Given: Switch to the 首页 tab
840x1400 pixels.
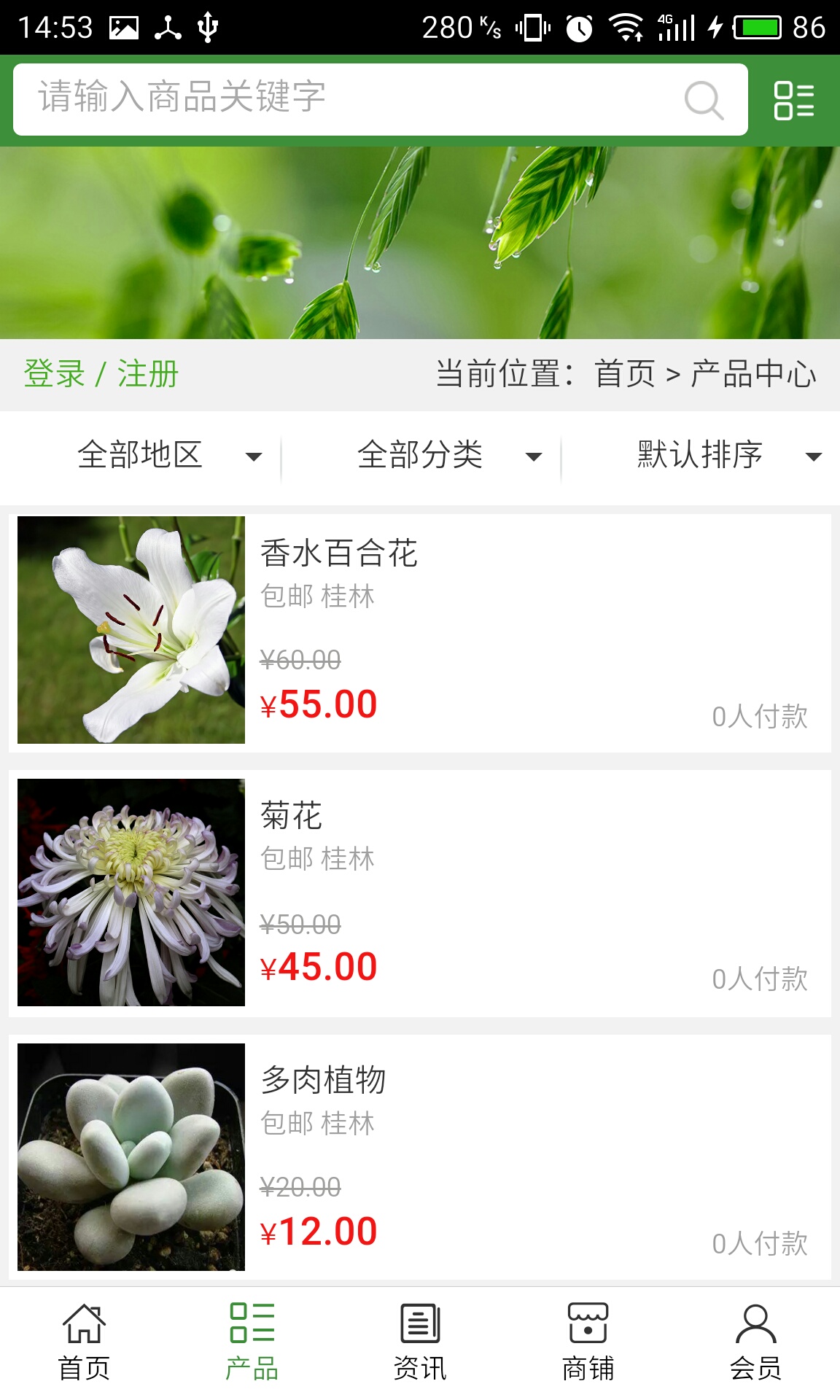Looking at the screenshot, I should point(84,1342).
